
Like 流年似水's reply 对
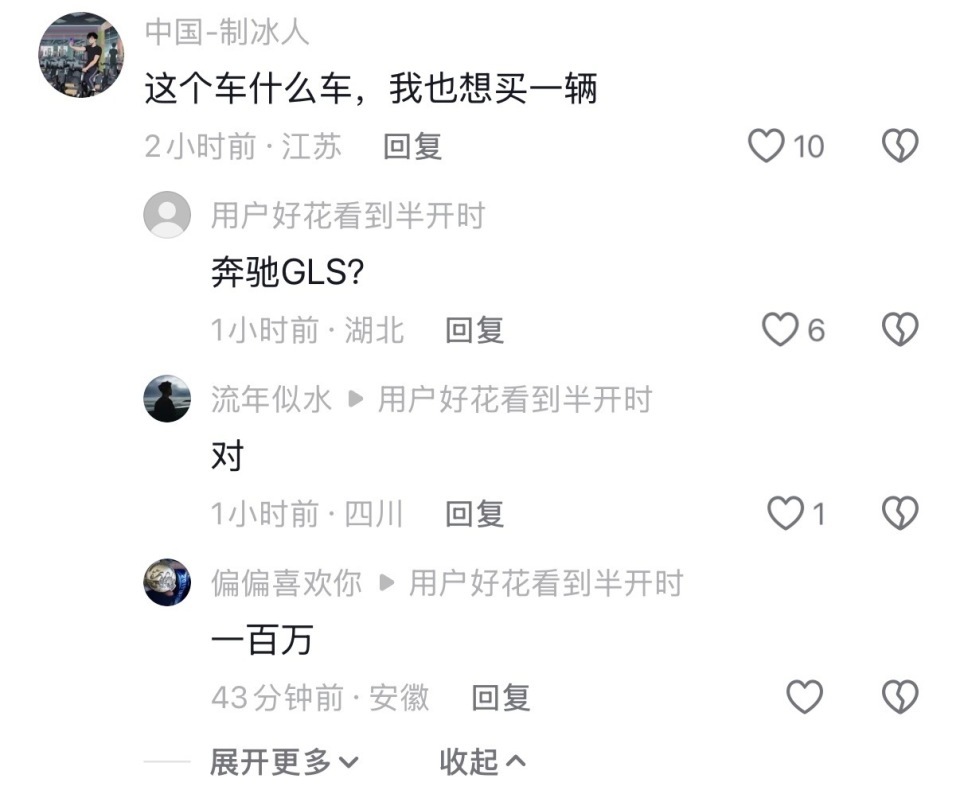click(x=785, y=514)
